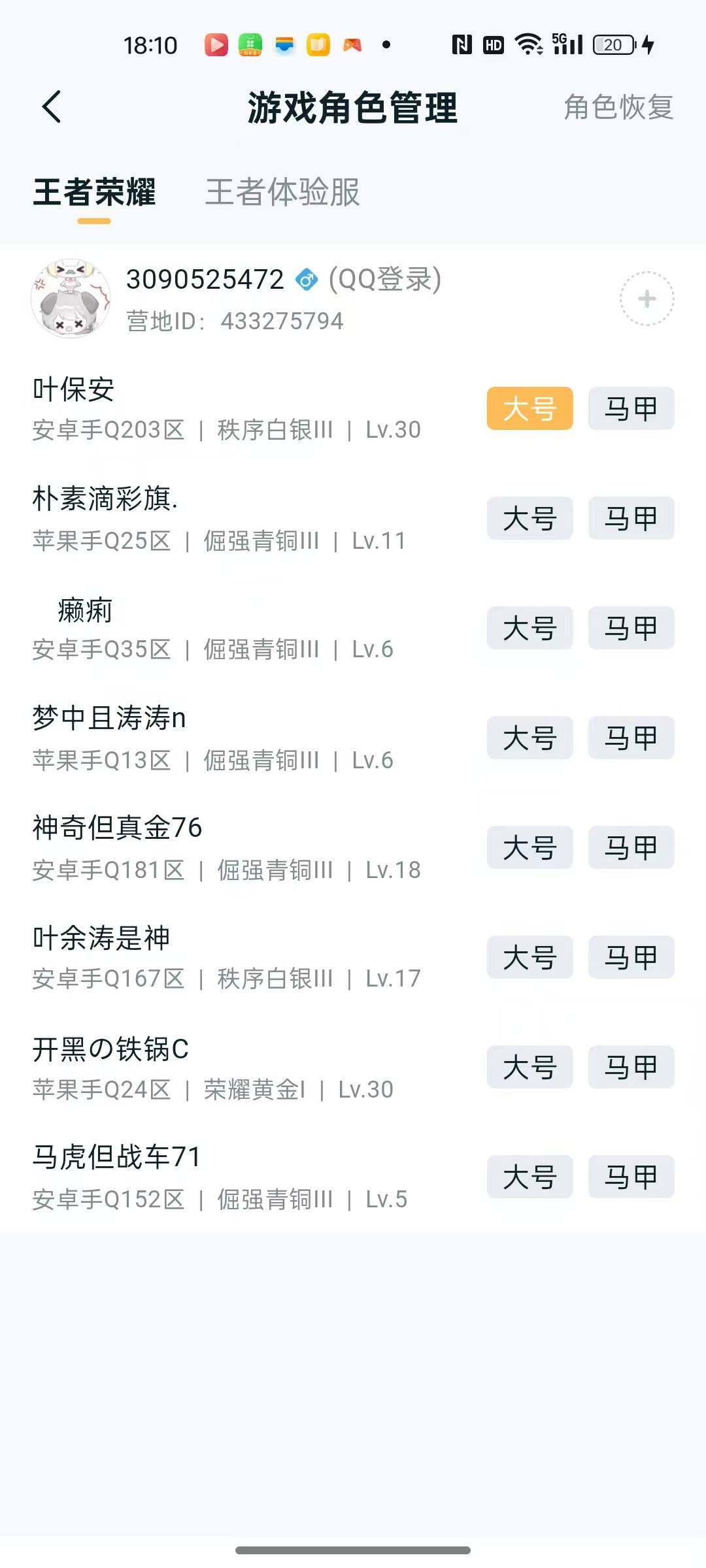Tap the home gesture bar at bottom
The width and height of the screenshot is (706, 1568).
[353, 1550]
